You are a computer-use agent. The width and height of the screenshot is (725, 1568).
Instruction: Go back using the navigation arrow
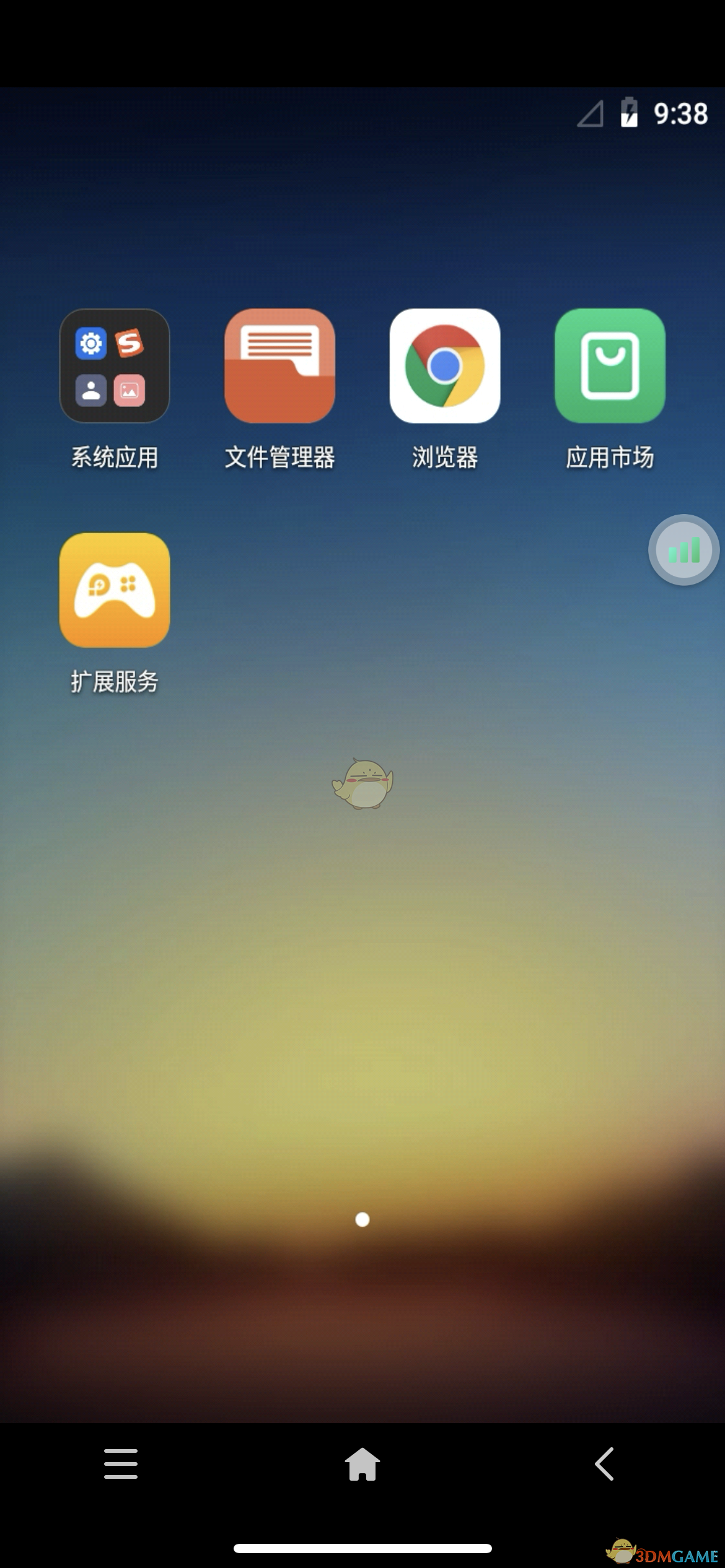tap(604, 1464)
